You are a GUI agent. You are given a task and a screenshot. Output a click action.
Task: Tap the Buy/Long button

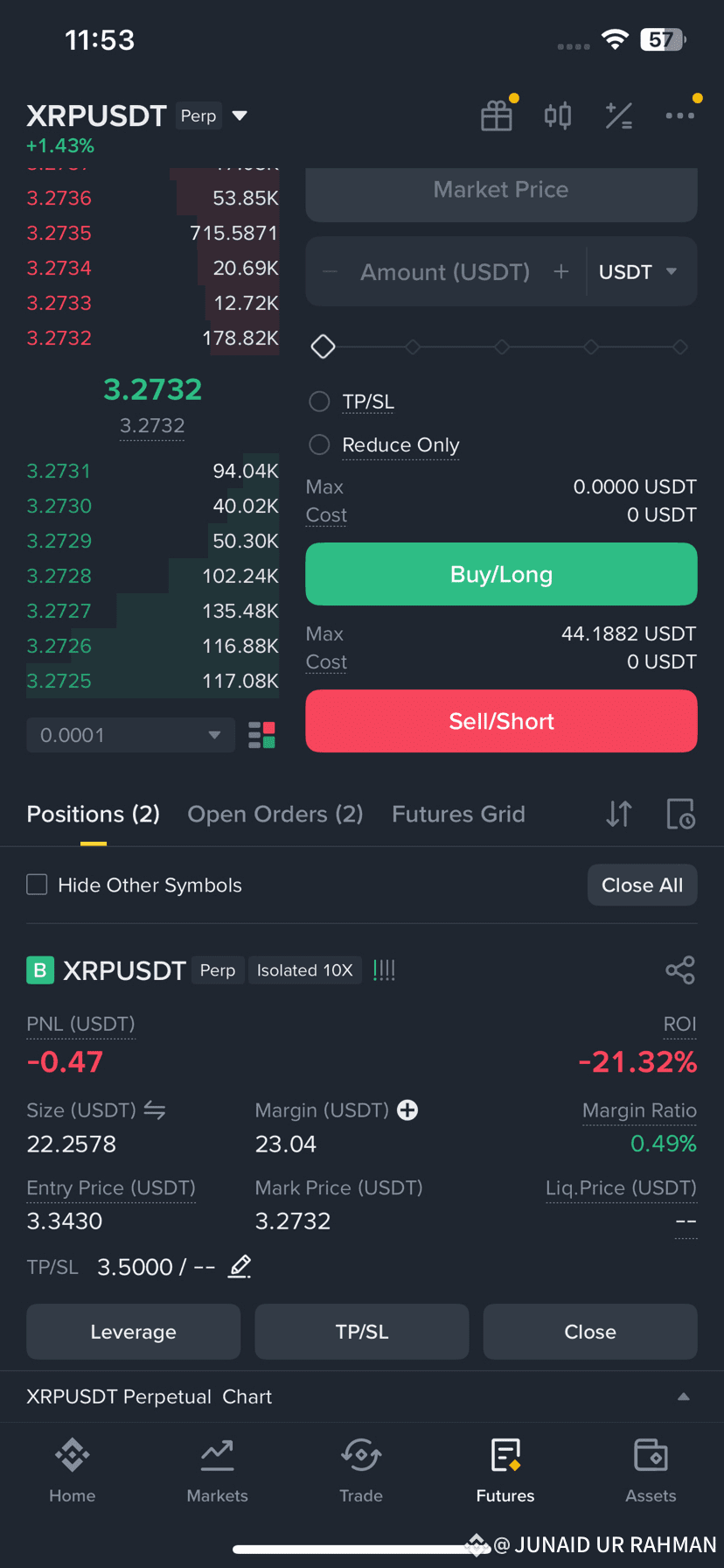click(x=501, y=574)
